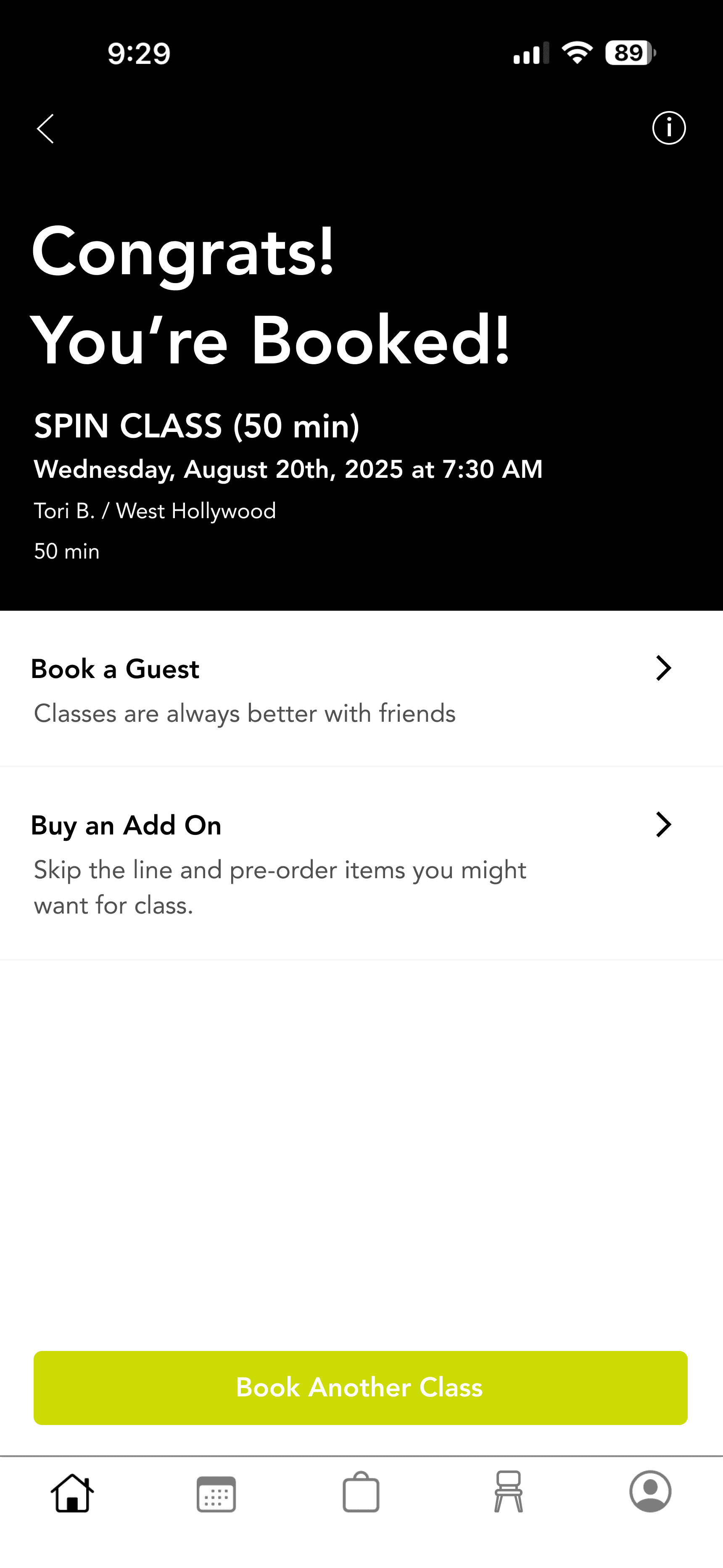723x1568 pixels.
Task: Open Buy an Add On
Action: pos(361,864)
